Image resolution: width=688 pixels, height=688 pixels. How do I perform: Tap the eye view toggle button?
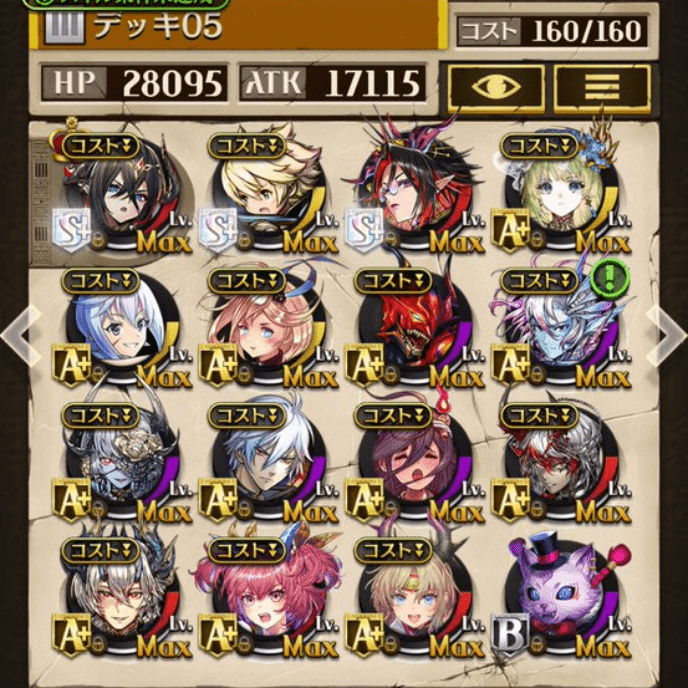tap(496, 87)
